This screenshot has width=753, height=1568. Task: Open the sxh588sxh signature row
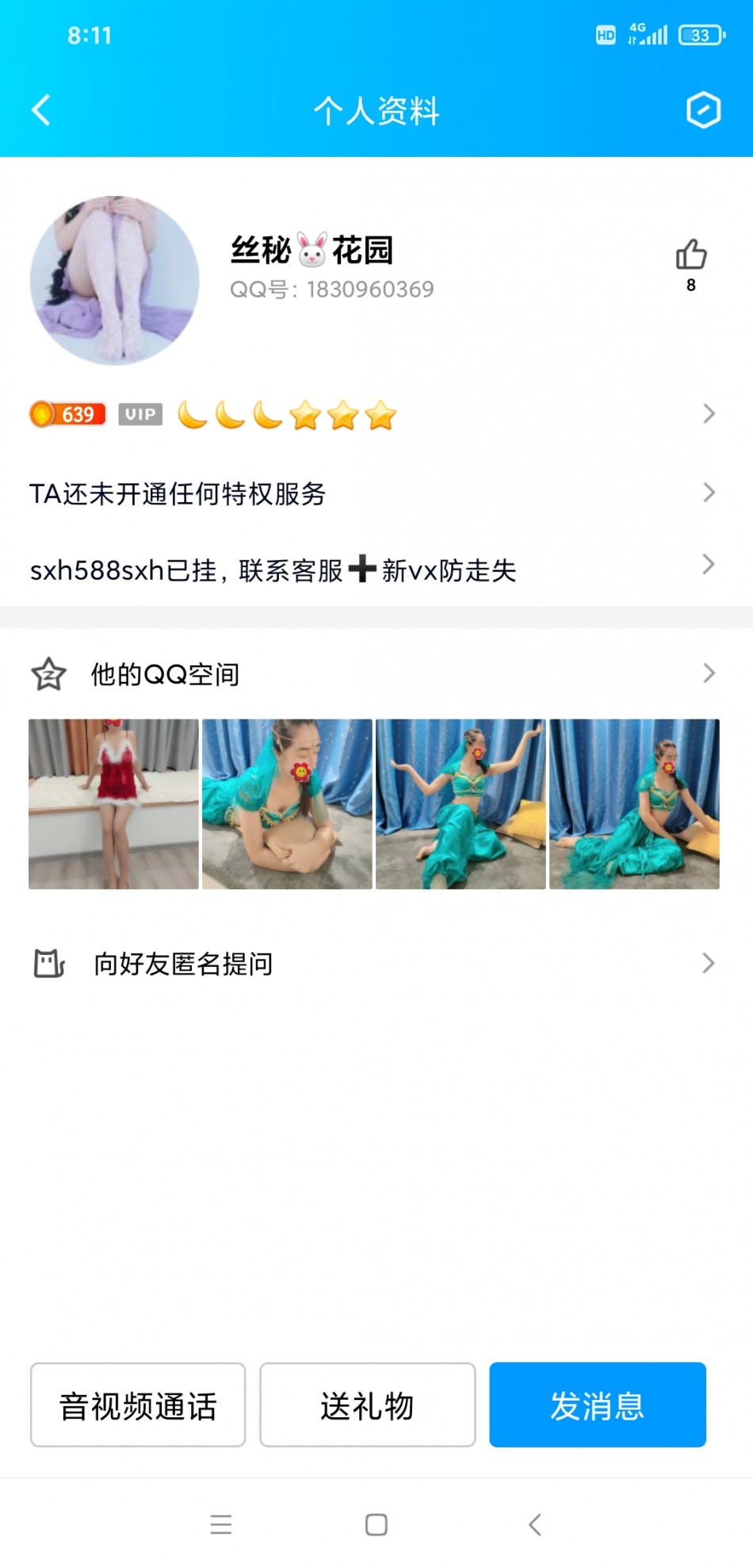(x=373, y=569)
